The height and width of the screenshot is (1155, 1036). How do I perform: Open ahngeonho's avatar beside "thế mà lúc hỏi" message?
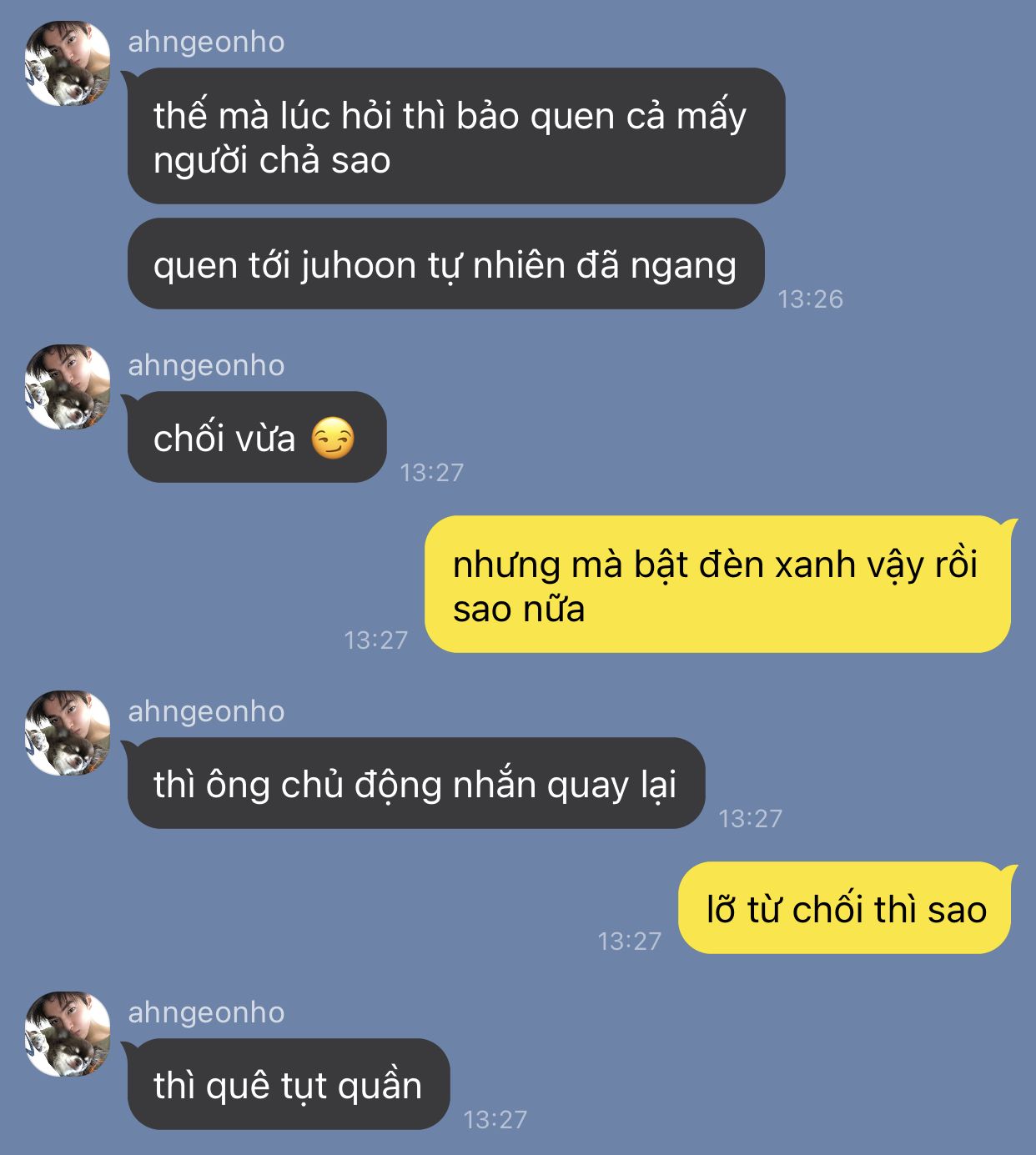67,63
